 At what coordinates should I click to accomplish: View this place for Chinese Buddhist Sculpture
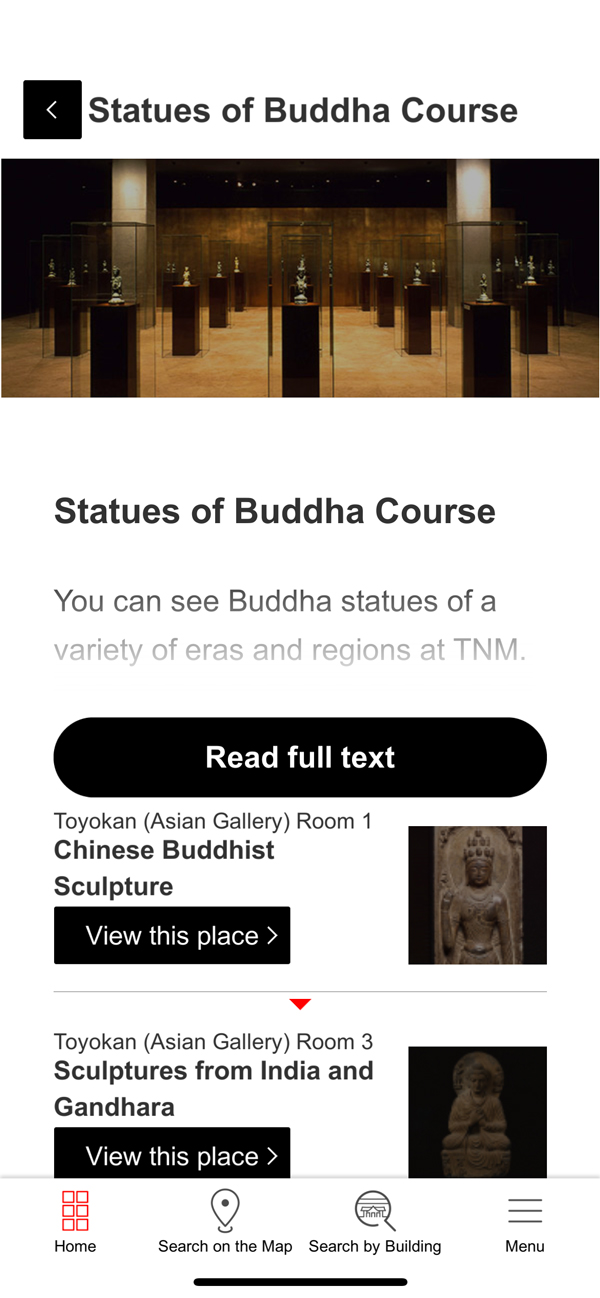pos(172,936)
